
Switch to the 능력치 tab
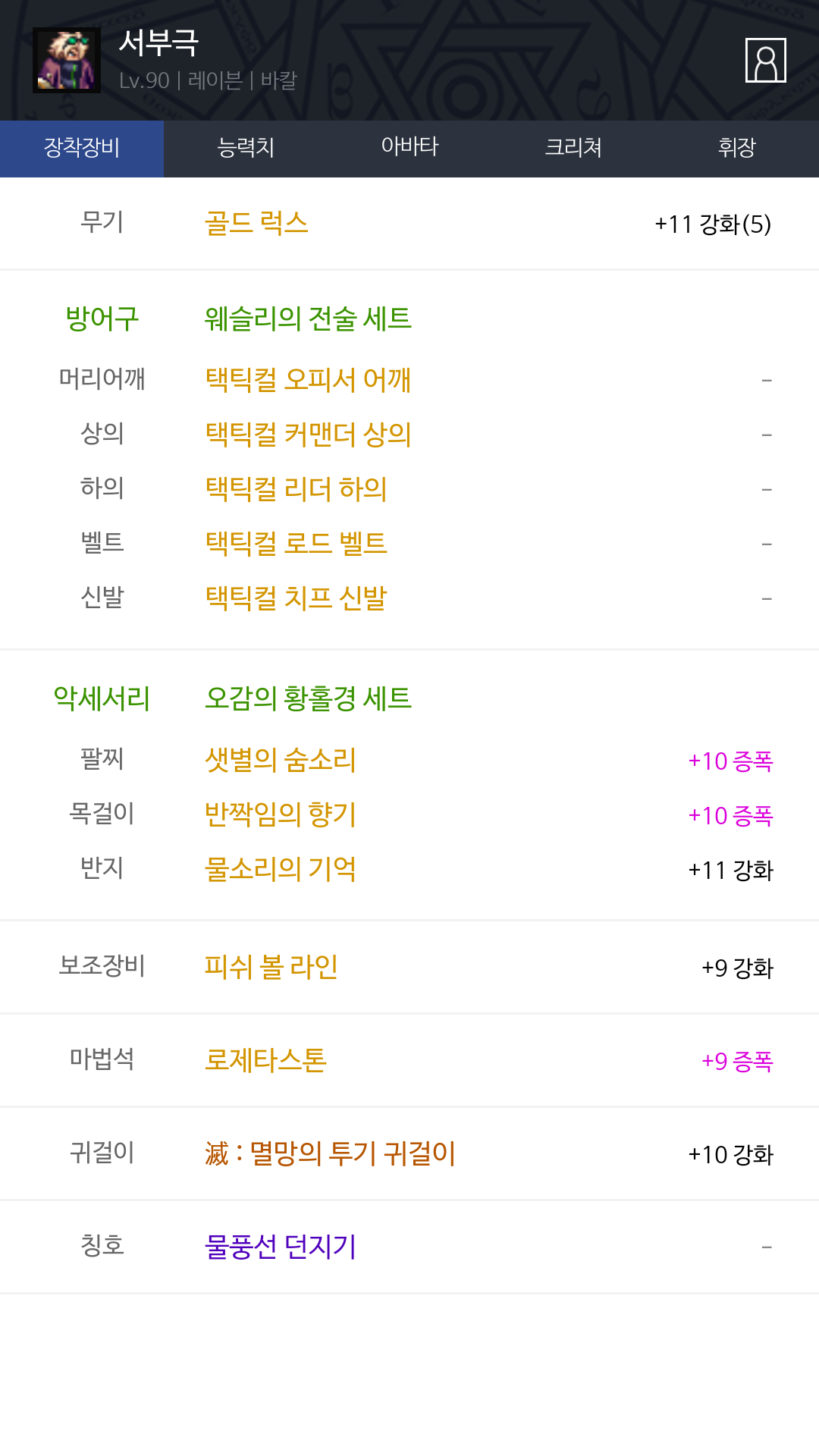[246, 148]
